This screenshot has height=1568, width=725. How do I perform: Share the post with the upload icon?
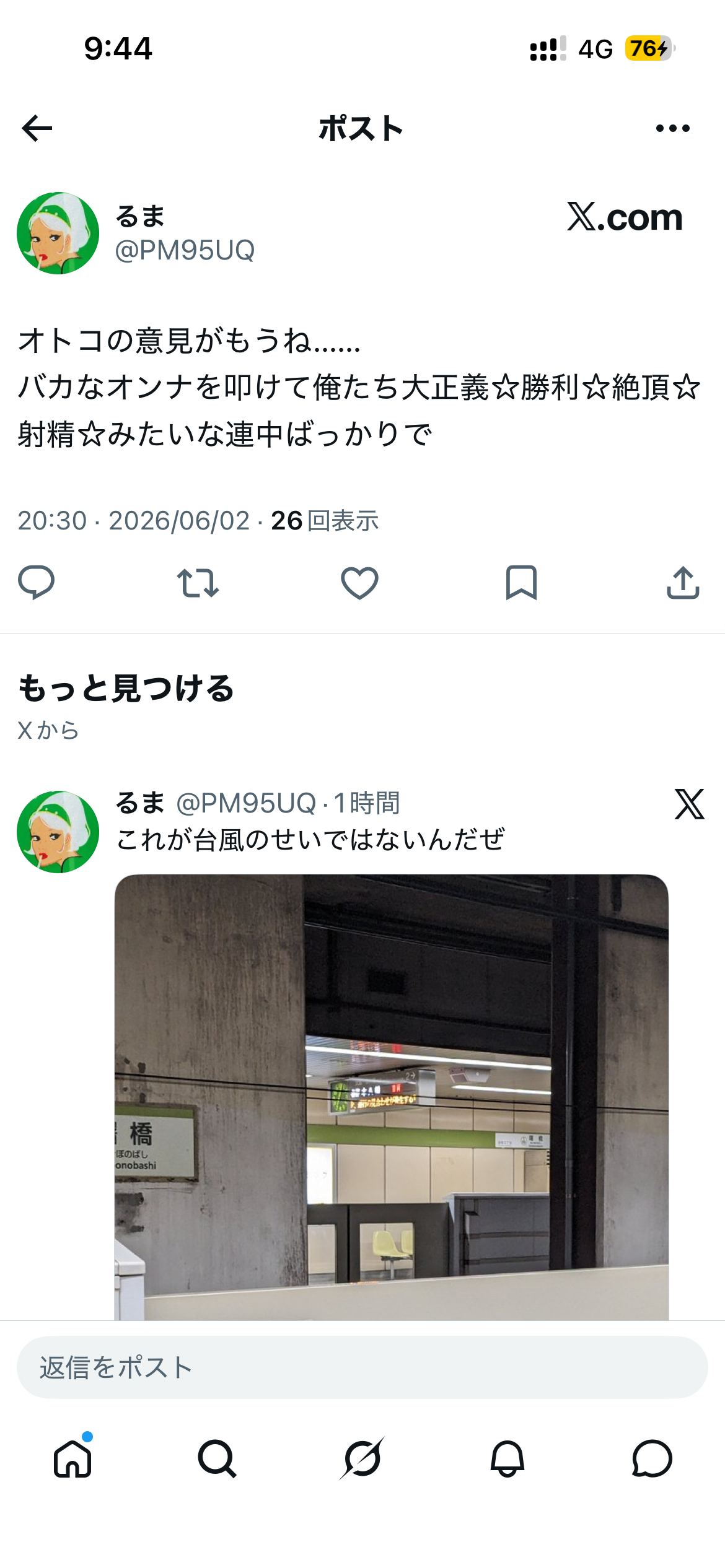pyautogui.click(x=683, y=583)
